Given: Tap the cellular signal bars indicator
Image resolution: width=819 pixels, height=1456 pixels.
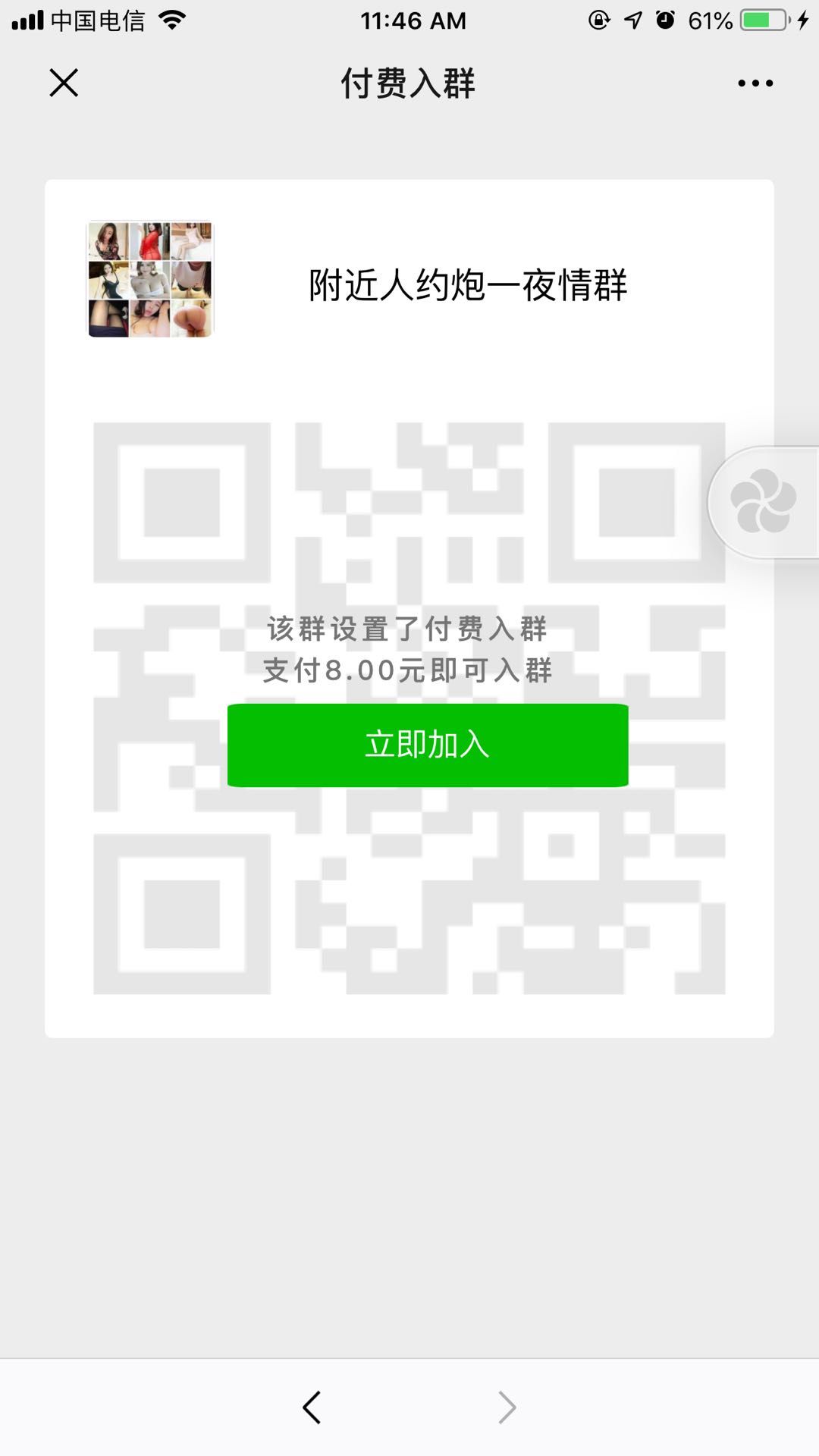Looking at the screenshot, I should pos(28,20).
